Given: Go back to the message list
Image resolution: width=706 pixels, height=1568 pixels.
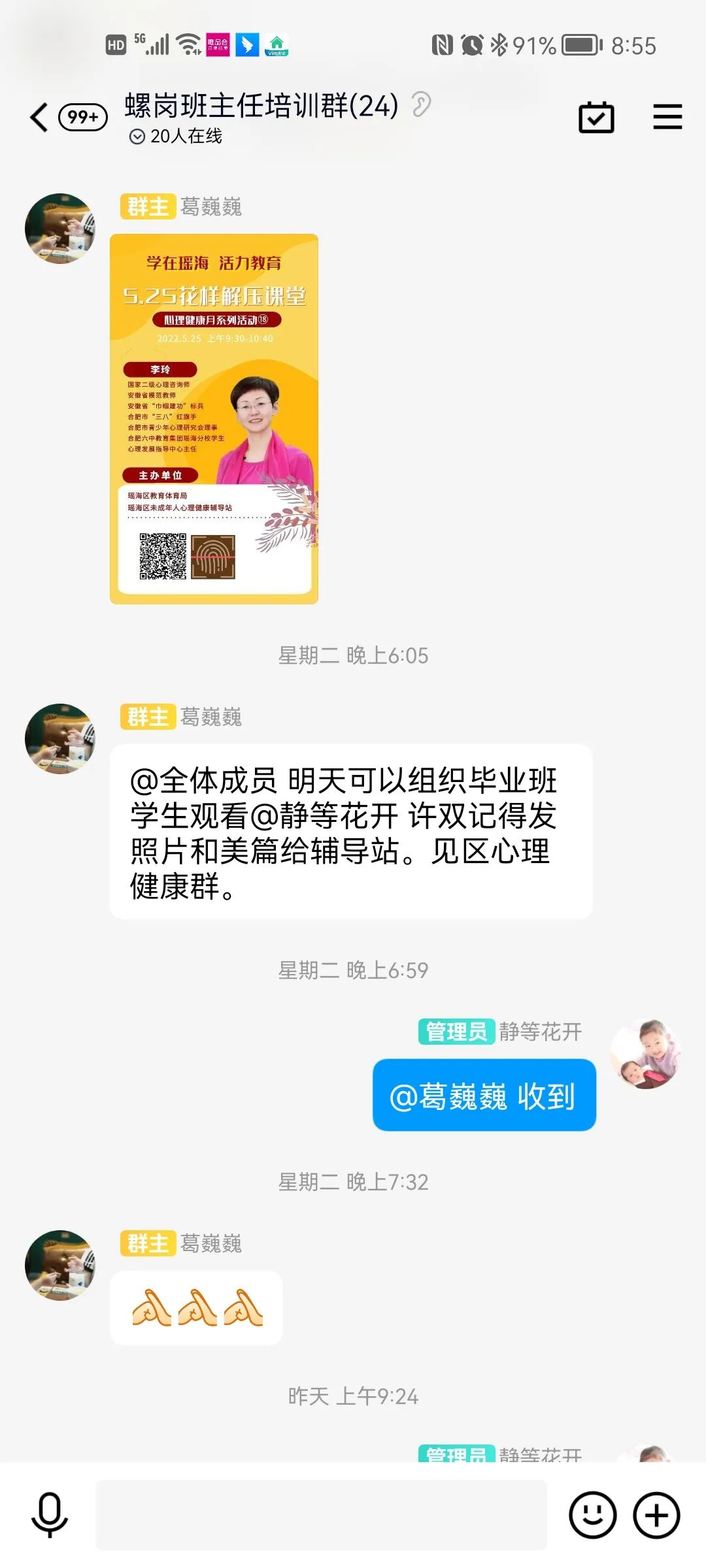Looking at the screenshot, I should pos(39,118).
